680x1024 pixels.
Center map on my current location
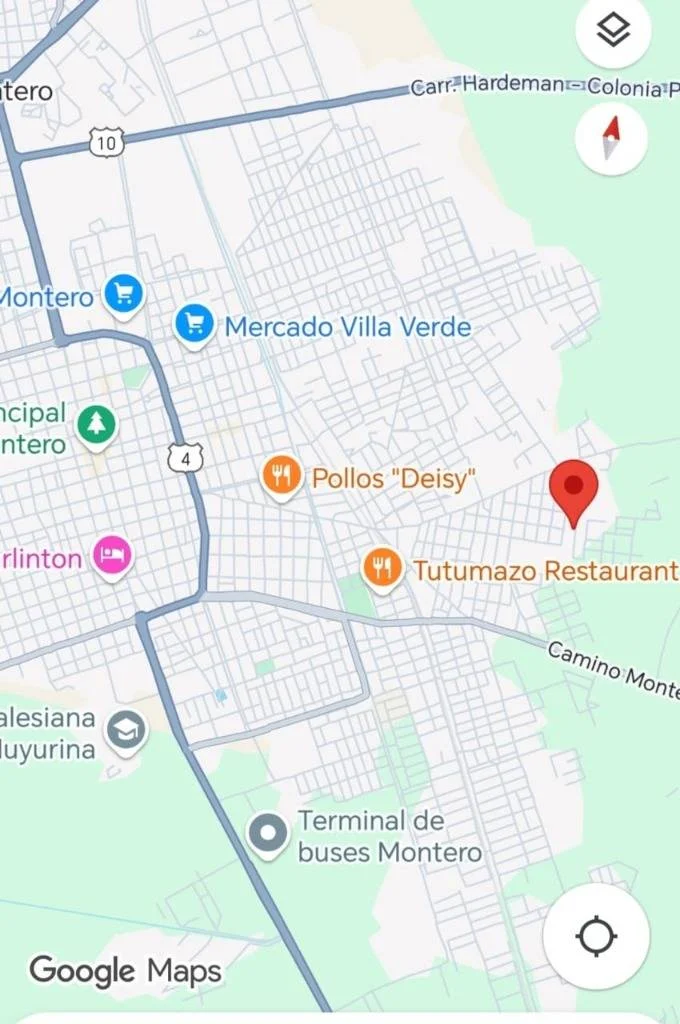point(596,937)
